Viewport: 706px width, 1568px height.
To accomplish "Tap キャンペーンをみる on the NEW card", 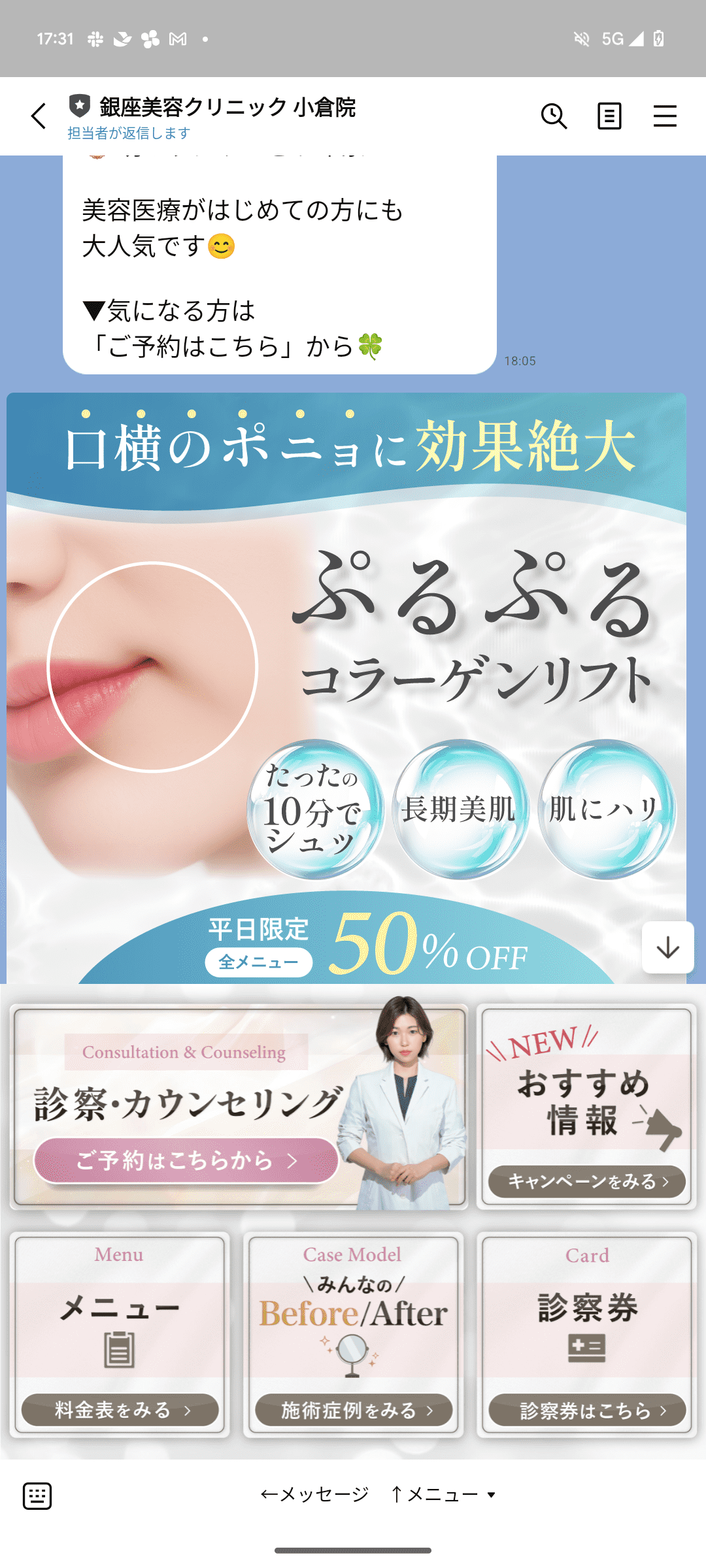I will click(585, 1182).
